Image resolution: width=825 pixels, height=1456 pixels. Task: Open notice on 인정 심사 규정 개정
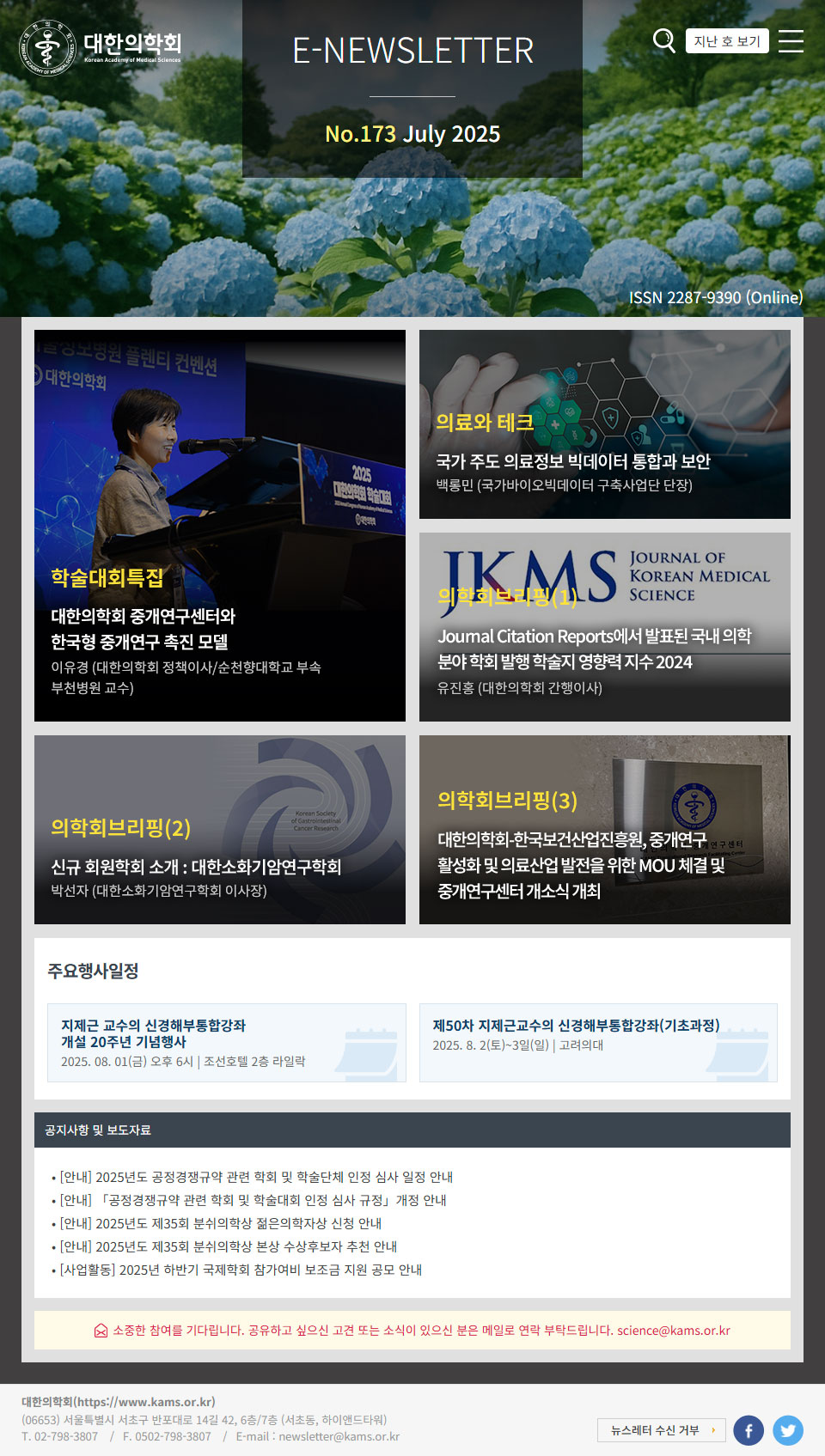click(x=253, y=1200)
